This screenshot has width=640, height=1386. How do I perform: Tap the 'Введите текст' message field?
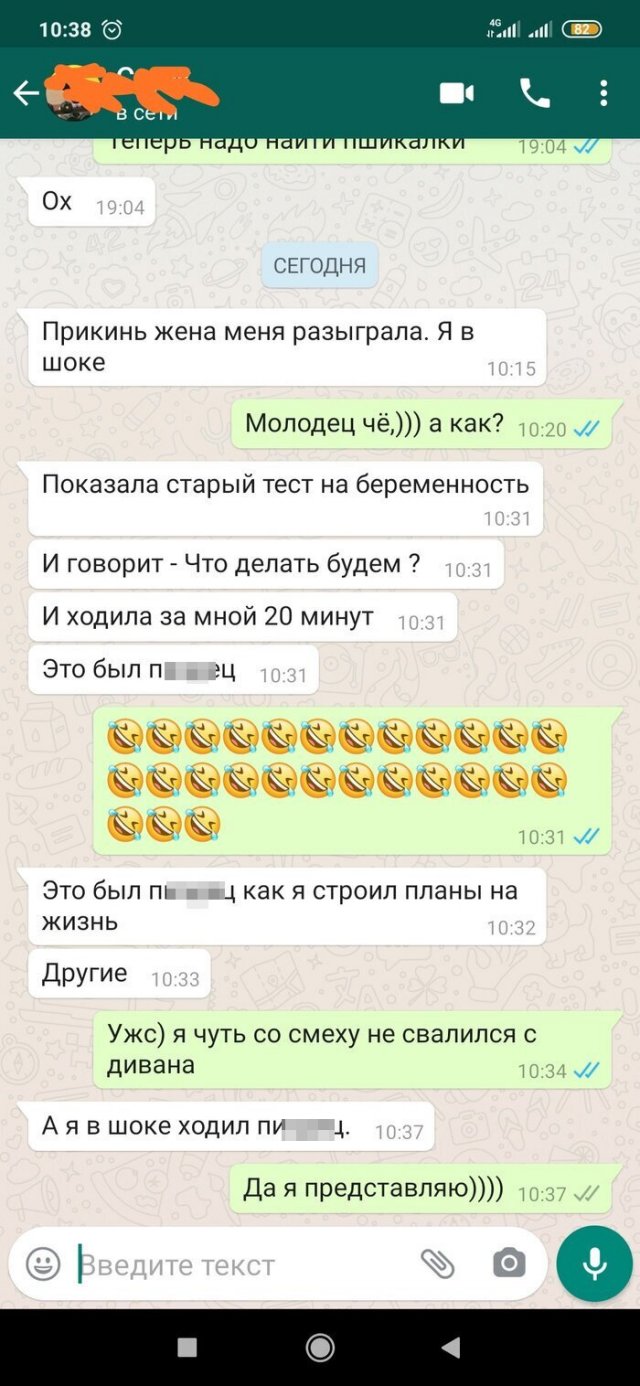pos(240,1265)
